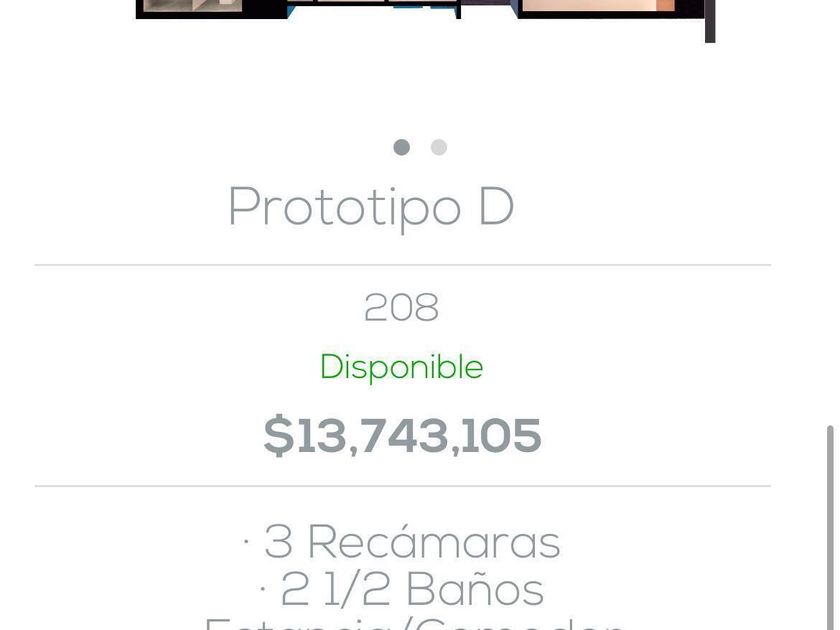This screenshot has width=840, height=630.
Task: Select the second carousel indicator dot
Action: click(x=439, y=147)
